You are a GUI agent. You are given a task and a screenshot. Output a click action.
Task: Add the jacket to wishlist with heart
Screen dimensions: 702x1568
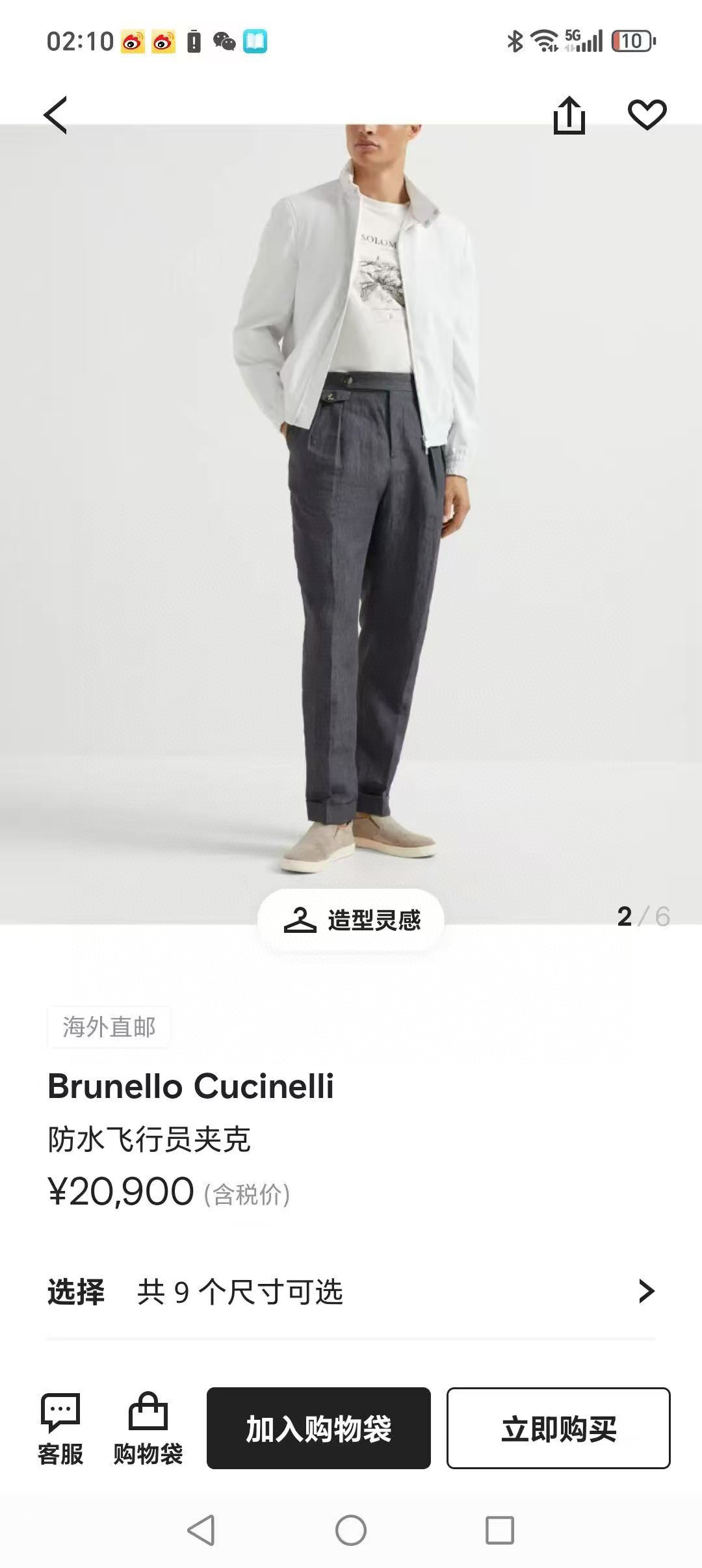[x=647, y=115]
